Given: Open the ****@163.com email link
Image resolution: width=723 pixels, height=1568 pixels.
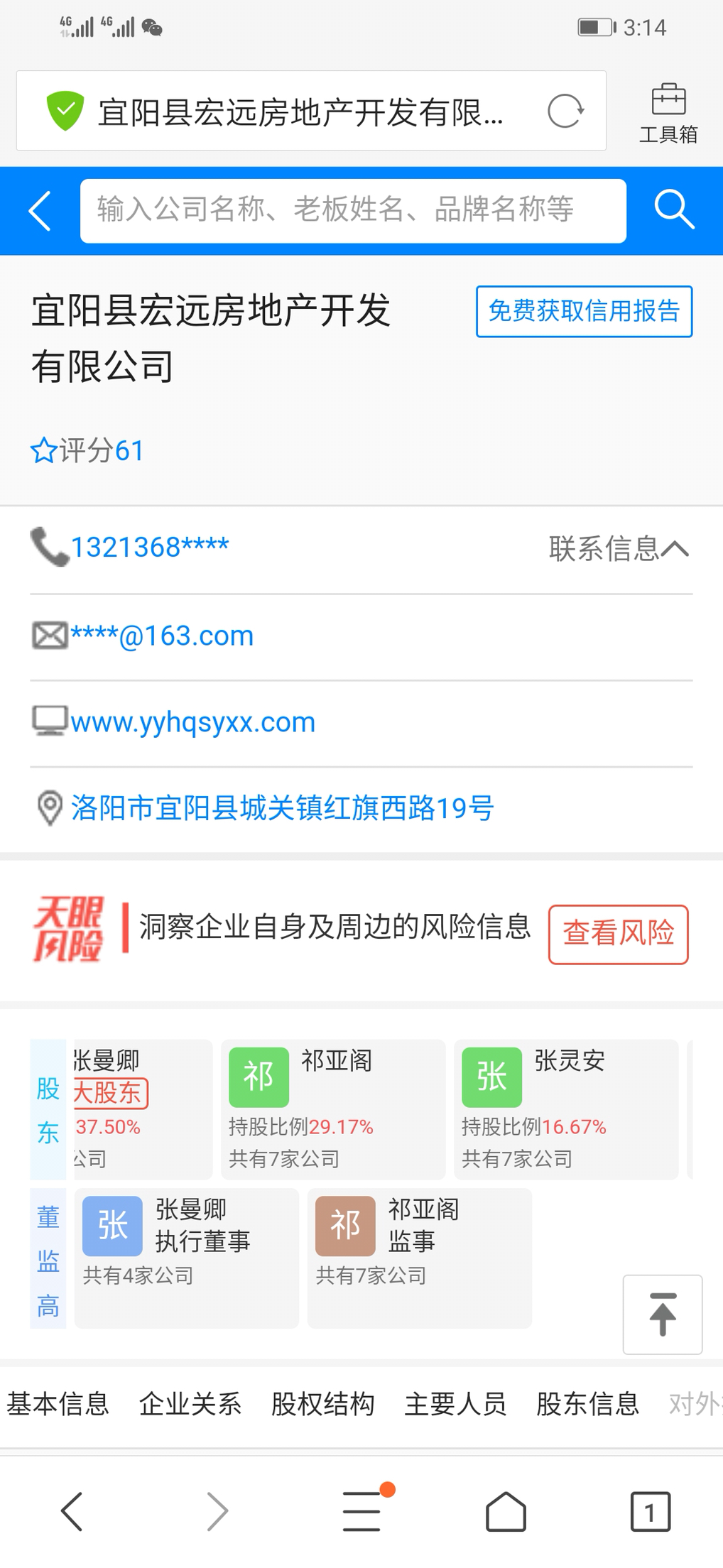Looking at the screenshot, I should tap(162, 635).
